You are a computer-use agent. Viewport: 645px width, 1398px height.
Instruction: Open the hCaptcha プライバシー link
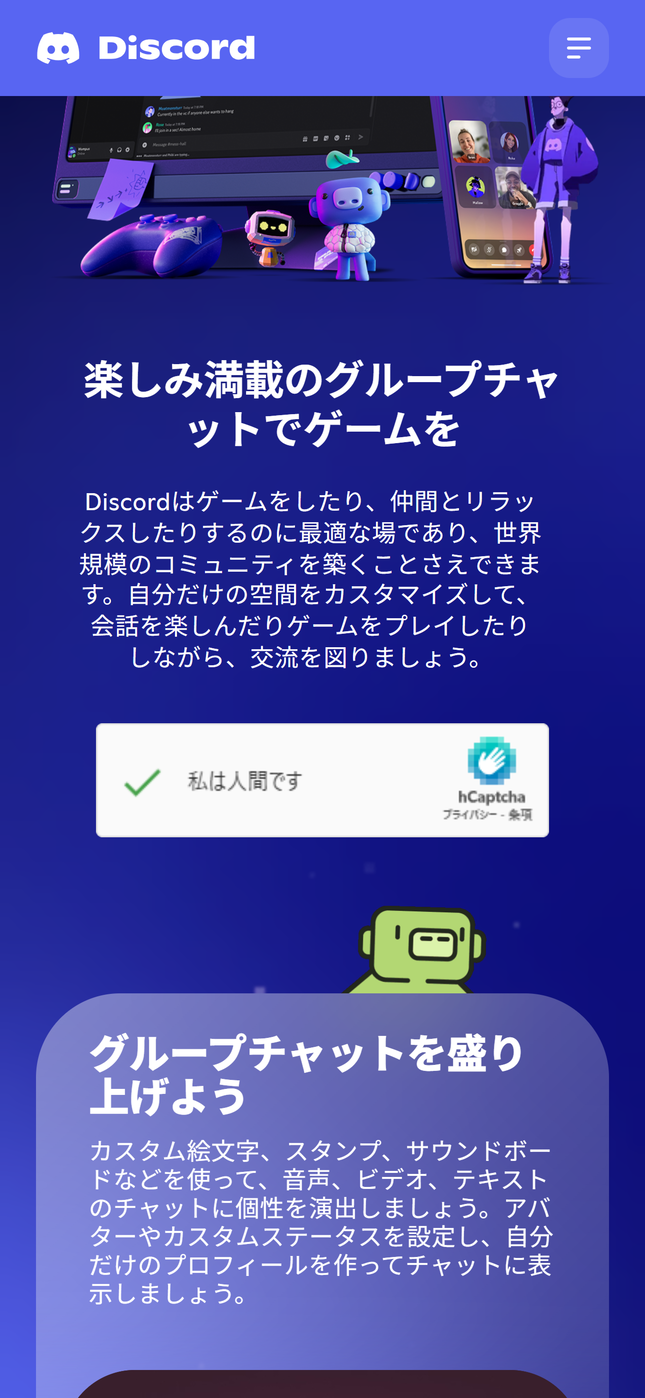pyautogui.click(x=470, y=815)
